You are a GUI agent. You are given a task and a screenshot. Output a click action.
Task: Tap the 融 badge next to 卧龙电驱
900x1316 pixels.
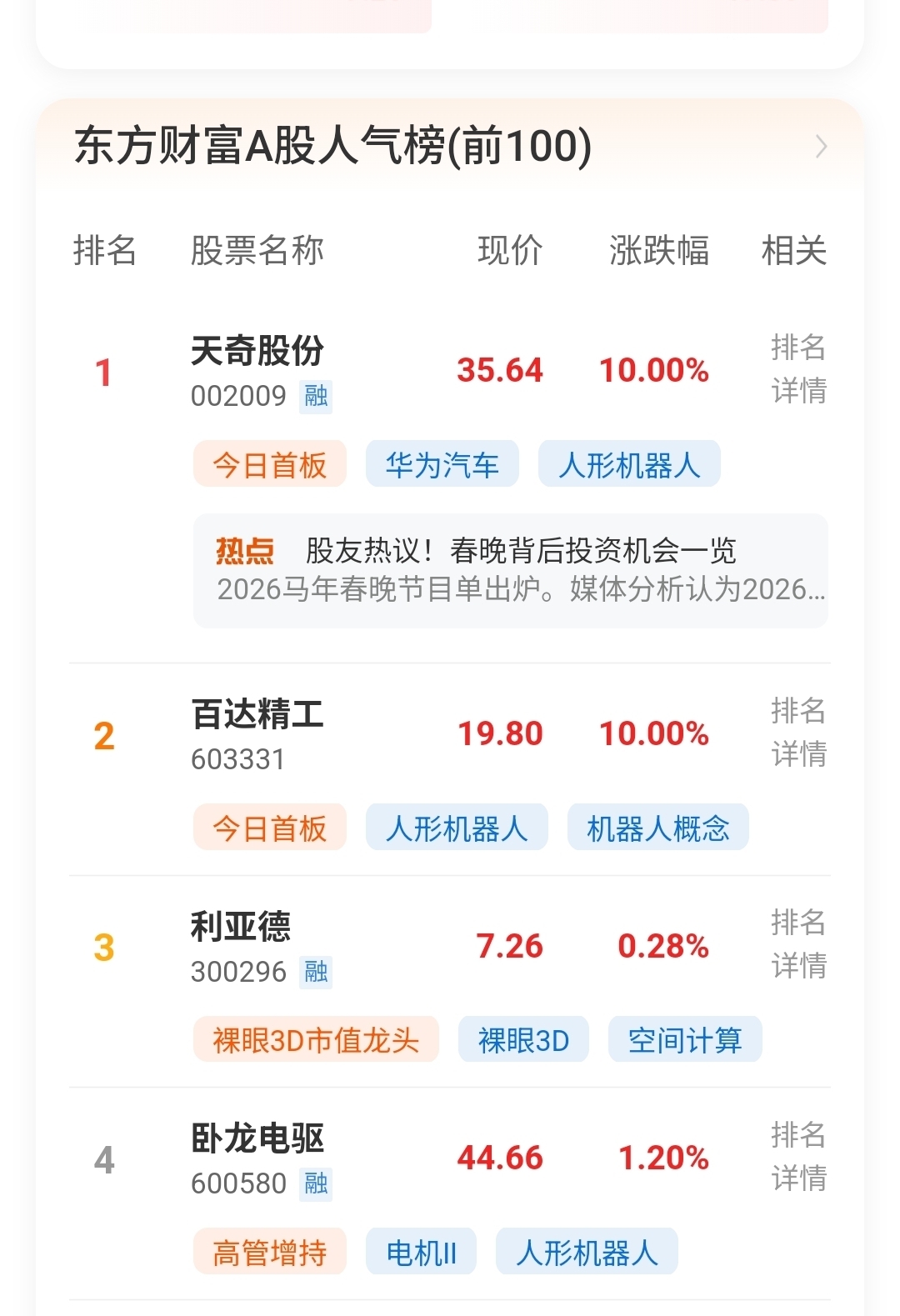tap(317, 1184)
